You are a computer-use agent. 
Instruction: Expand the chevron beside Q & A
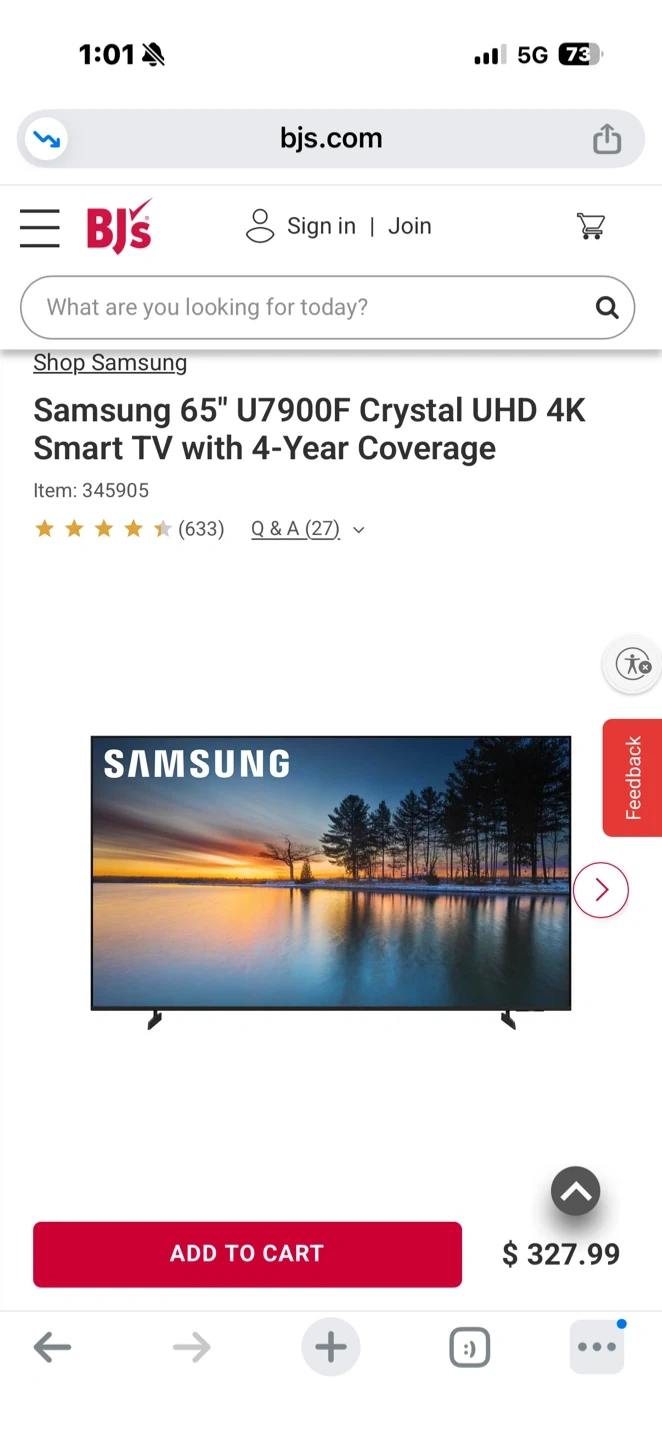359,530
